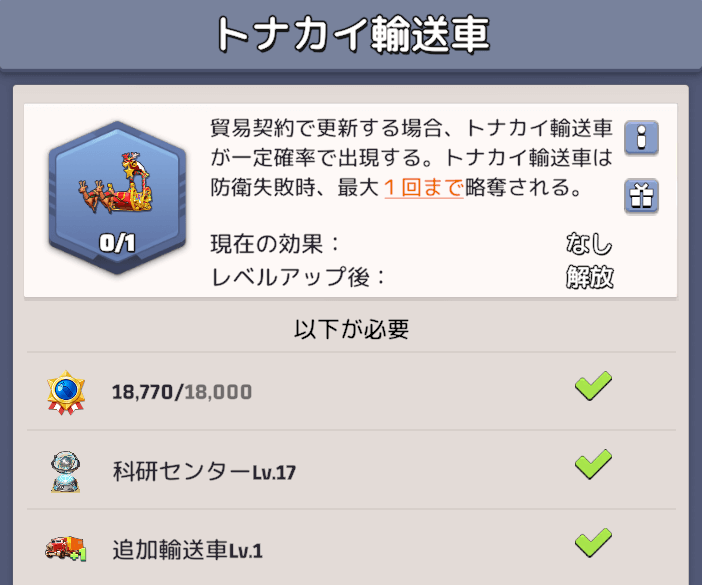Viewport: 702px width, 585px height.
Task: Open the 科研センター Lv.17 requirement row
Action: point(350,470)
